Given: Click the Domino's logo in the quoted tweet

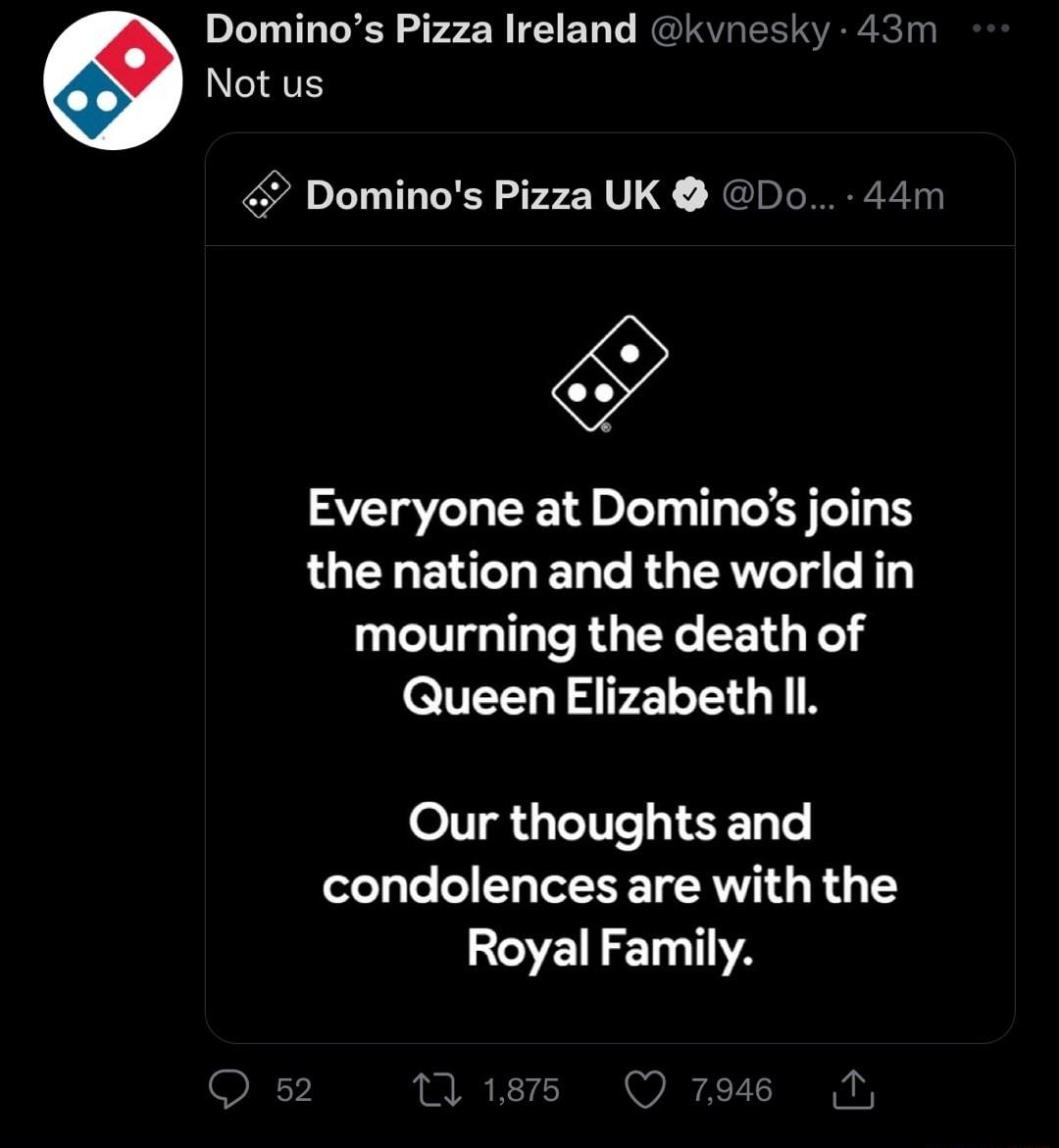Looking at the screenshot, I should (263, 194).
